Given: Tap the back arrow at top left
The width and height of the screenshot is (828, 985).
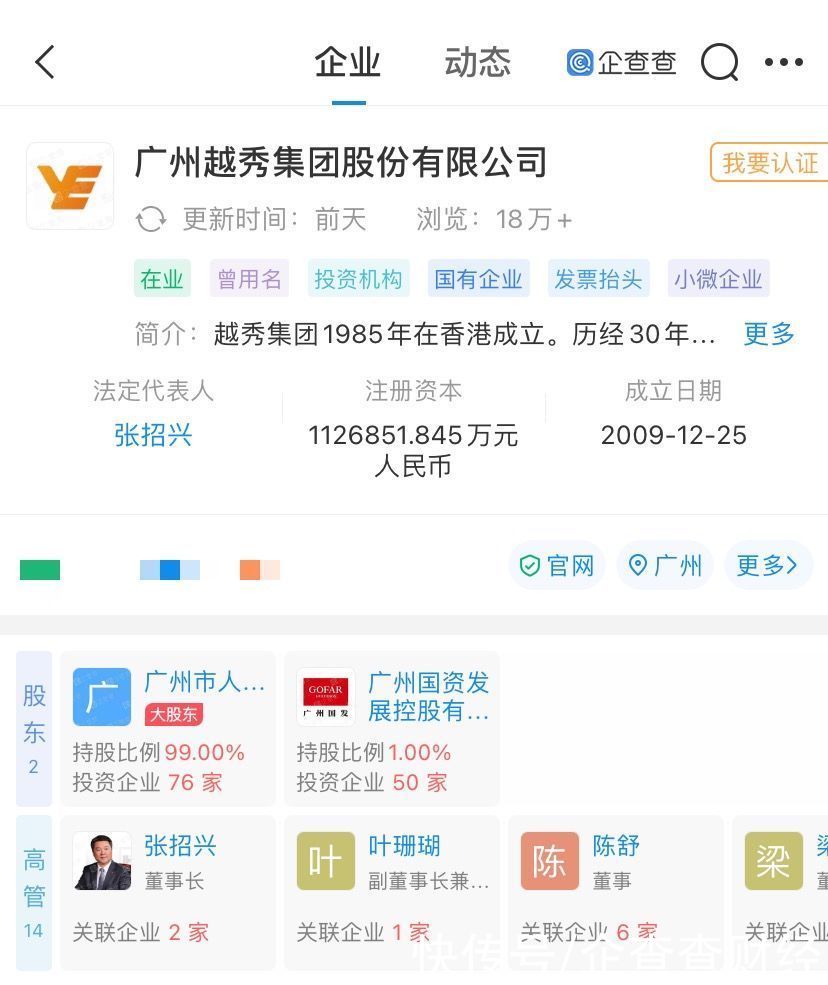Looking at the screenshot, I should [x=44, y=61].
